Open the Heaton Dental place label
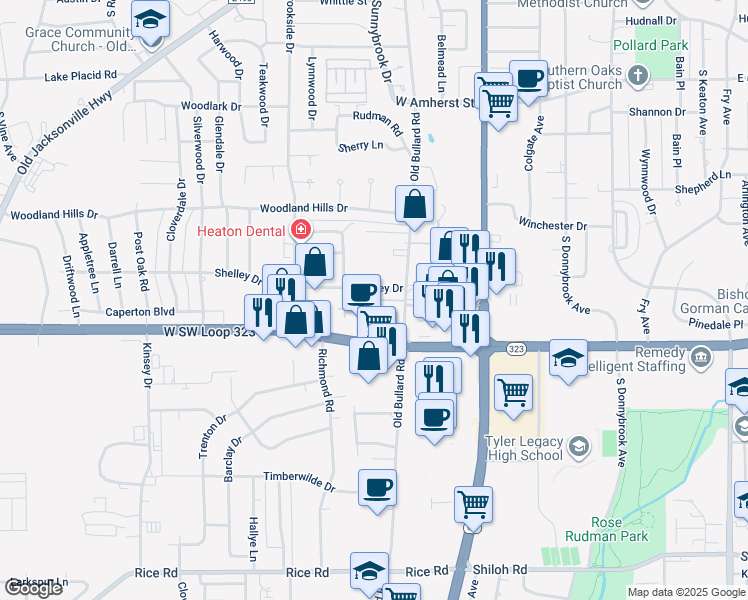The height and width of the screenshot is (600, 748). (244, 231)
